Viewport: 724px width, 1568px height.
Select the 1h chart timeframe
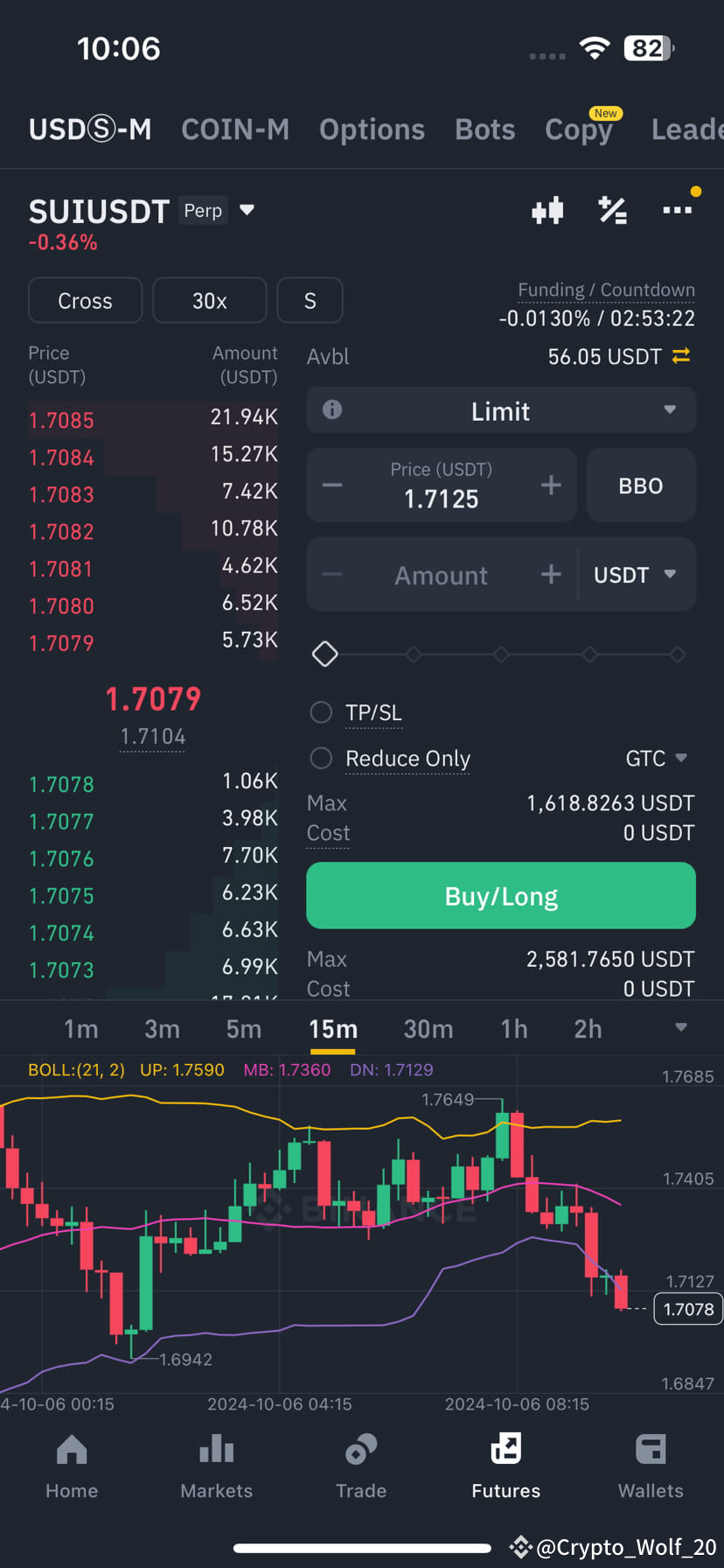[514, 1028]
